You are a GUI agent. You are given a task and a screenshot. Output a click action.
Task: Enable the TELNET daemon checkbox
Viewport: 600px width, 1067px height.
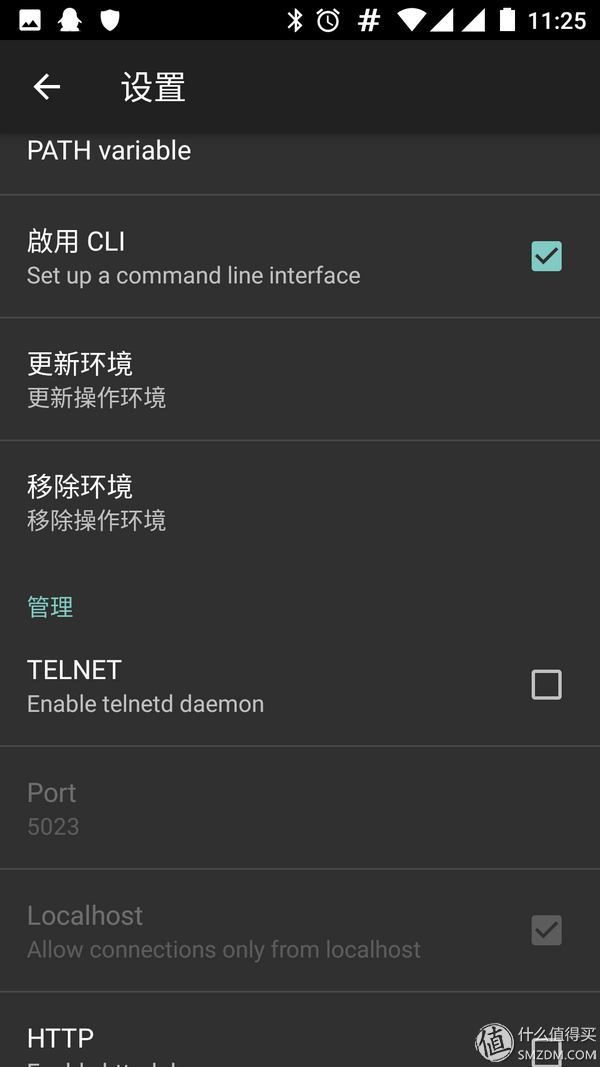[546, 685]
